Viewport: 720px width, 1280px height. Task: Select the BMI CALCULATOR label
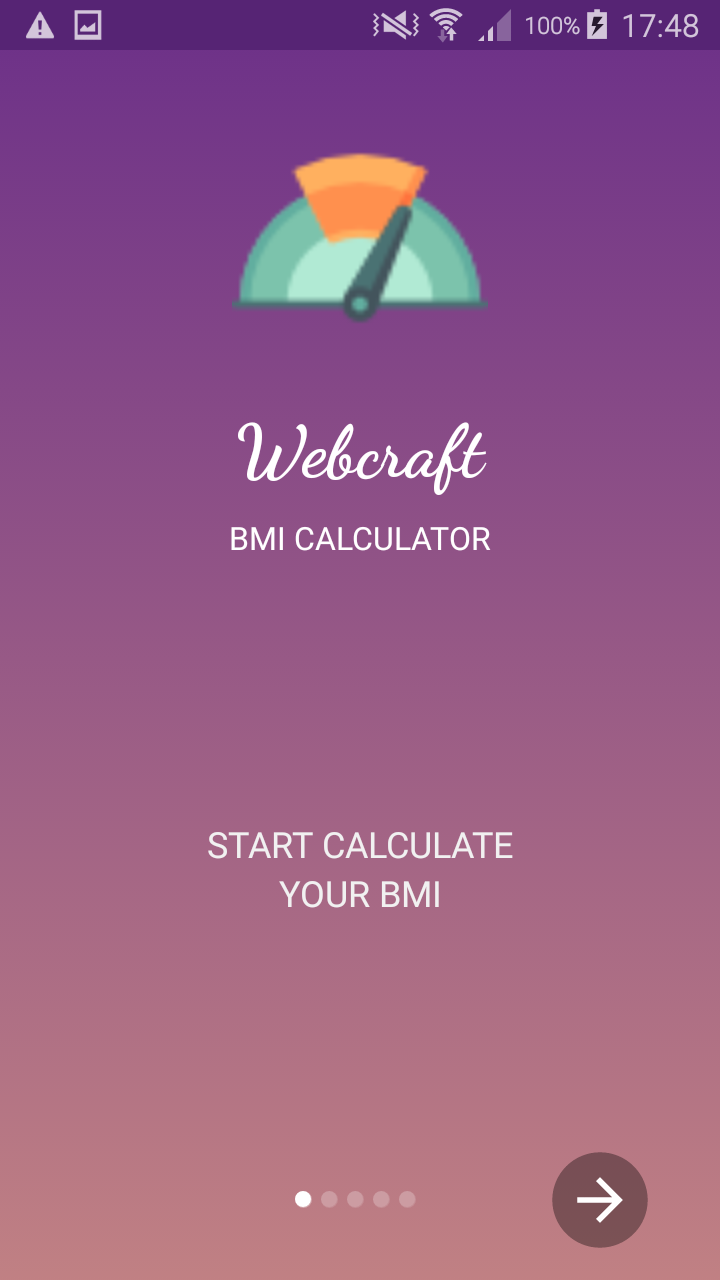(360, 539)
